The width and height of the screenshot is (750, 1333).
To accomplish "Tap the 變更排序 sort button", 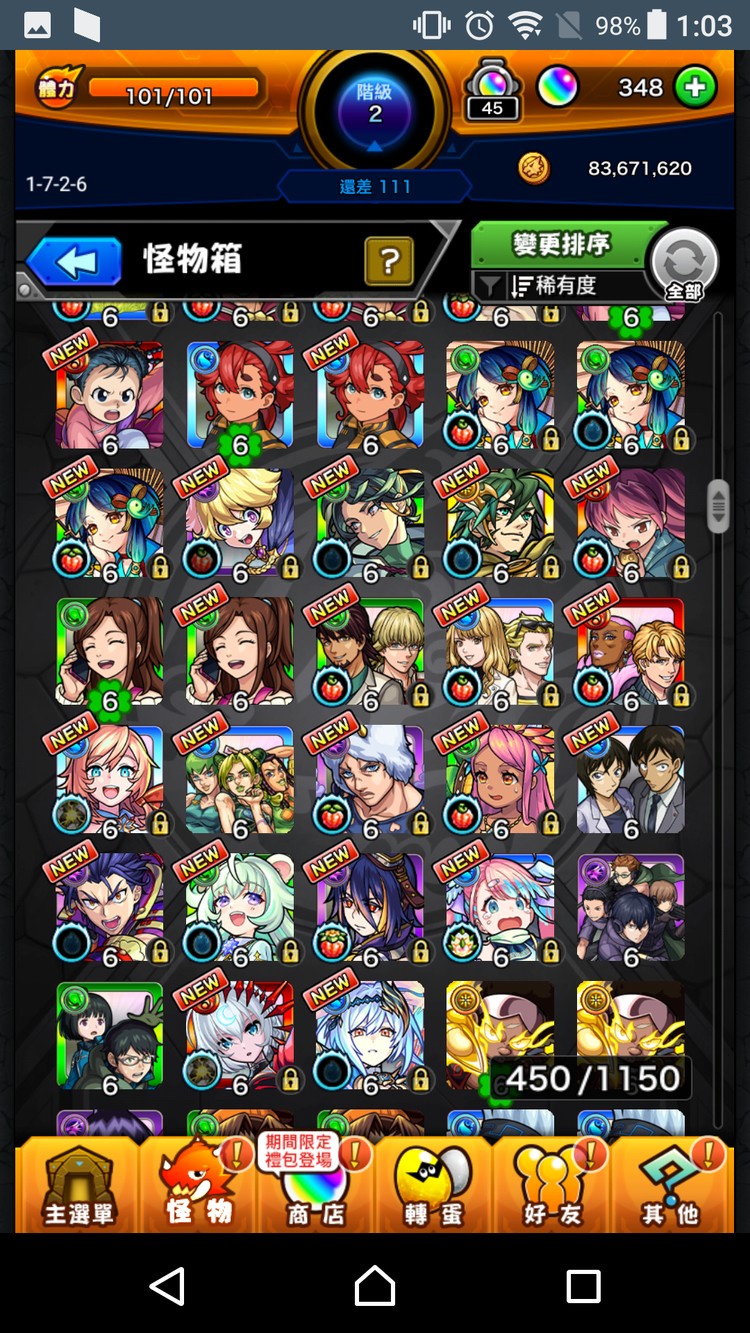I will [561, 244].
